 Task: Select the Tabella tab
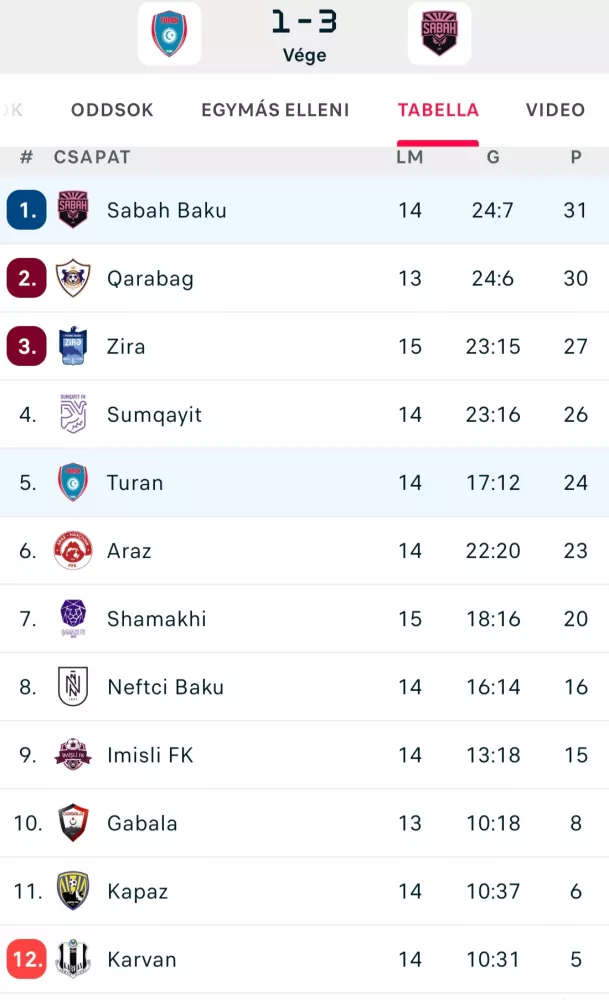pos(438,110)
